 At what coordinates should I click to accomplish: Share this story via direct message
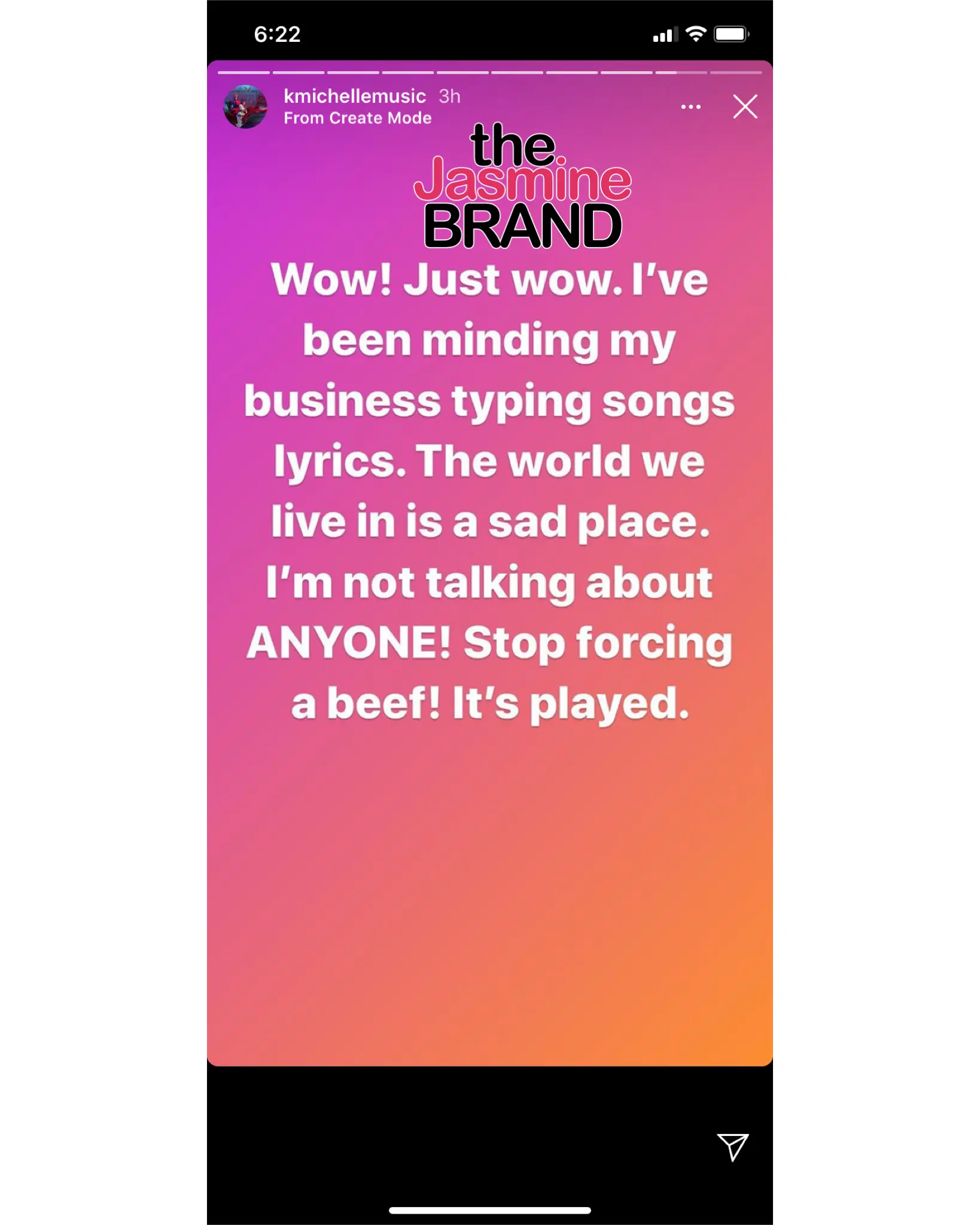point(732,1146)
